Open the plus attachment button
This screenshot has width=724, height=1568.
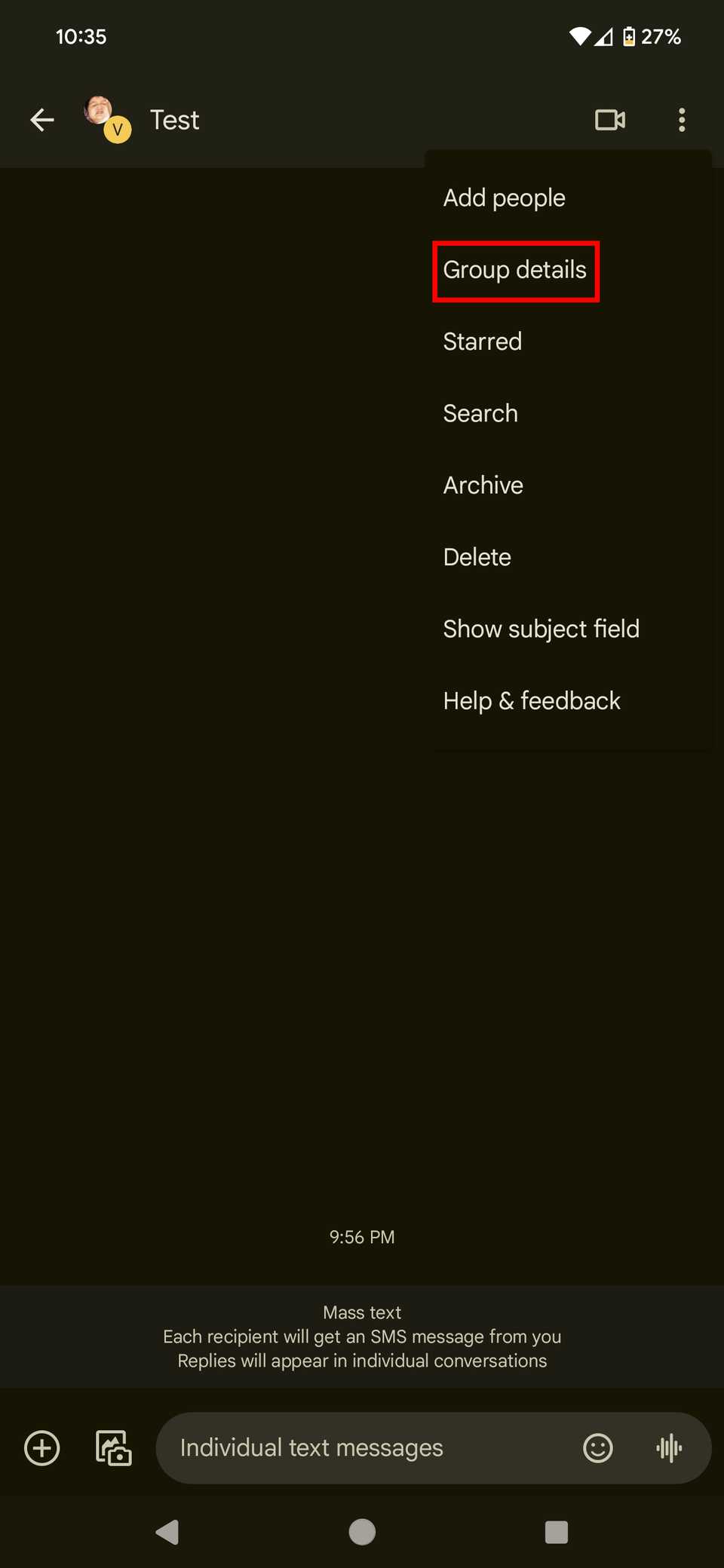pos(42,1448)
